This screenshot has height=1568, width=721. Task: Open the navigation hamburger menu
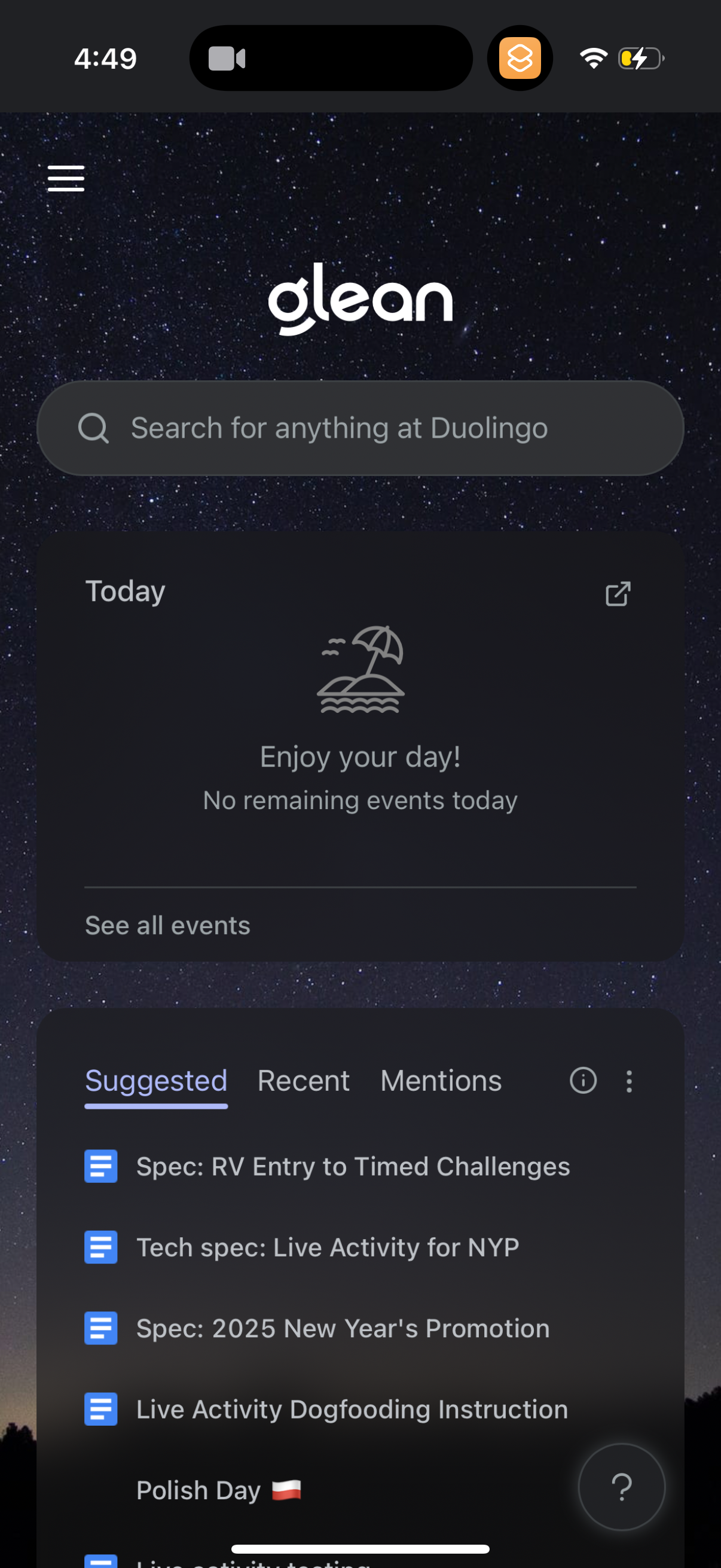(x=66, y=178)
